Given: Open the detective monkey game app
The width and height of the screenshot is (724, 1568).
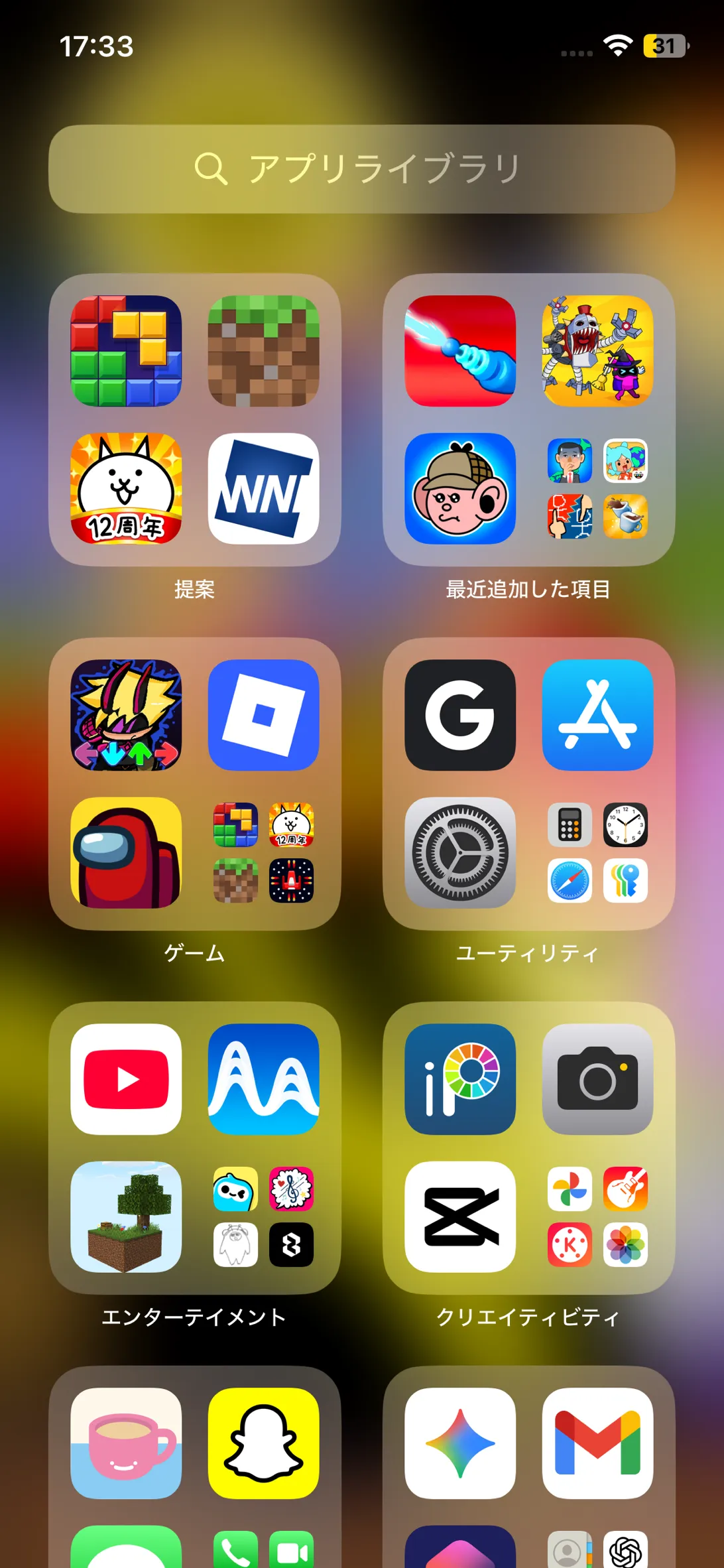Looking at the screenshot, I should (460, 488).
